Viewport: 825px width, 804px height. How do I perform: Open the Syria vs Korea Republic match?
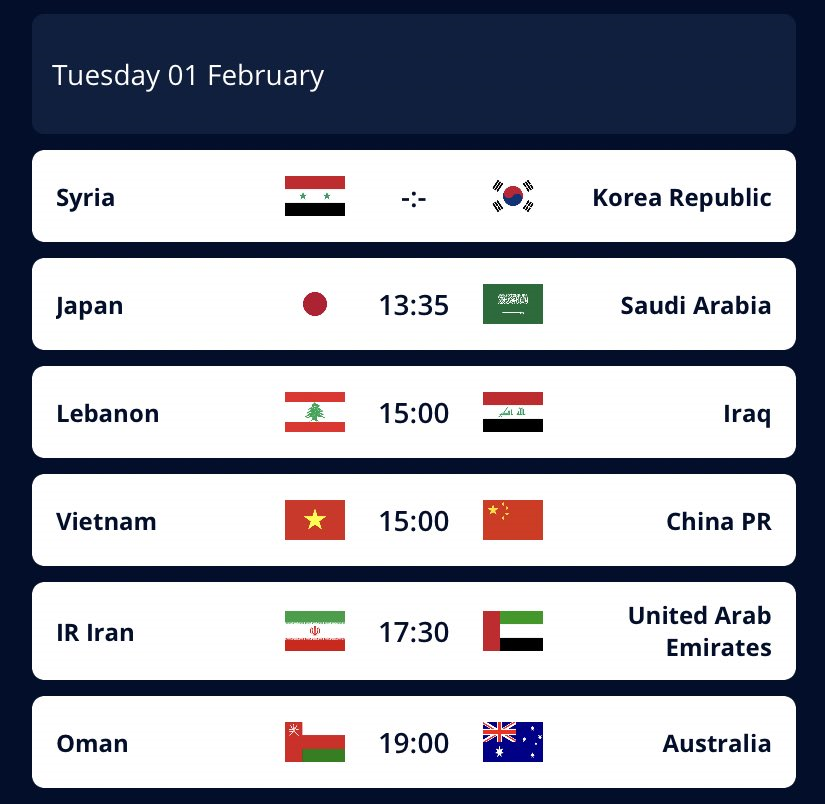pos(413,197)
